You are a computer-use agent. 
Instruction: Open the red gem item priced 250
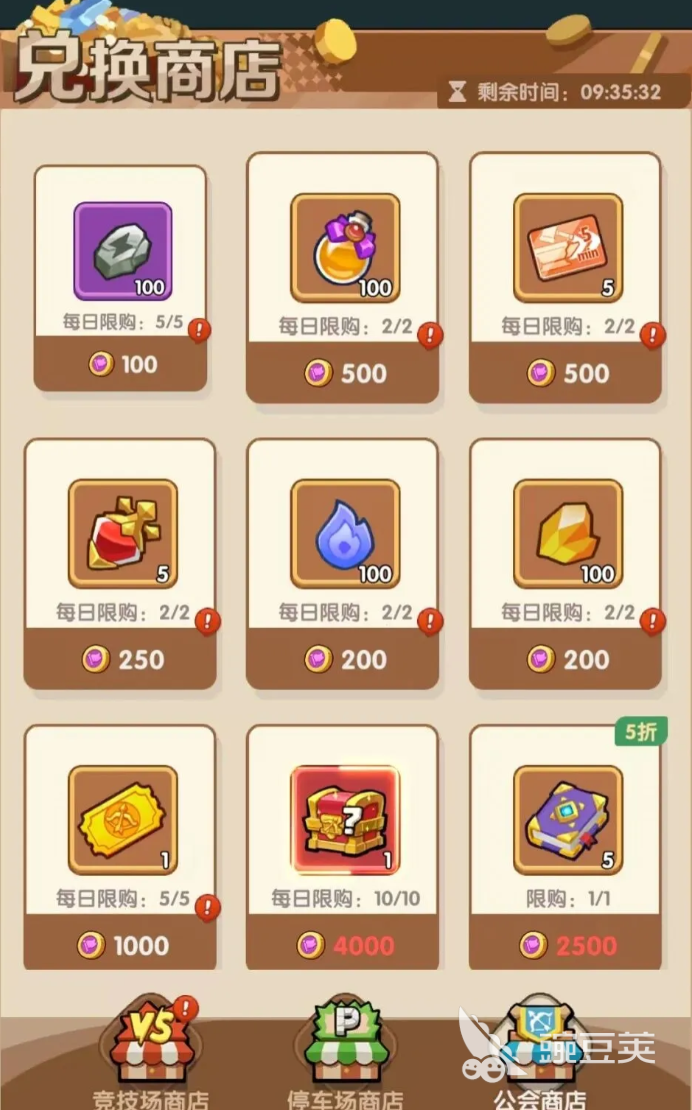coord(122,535)
